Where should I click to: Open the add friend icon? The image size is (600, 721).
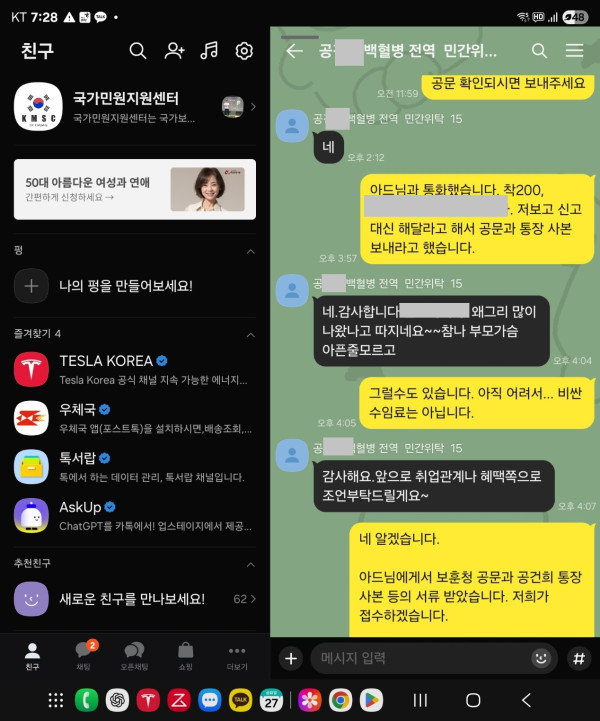coord(175,51)
